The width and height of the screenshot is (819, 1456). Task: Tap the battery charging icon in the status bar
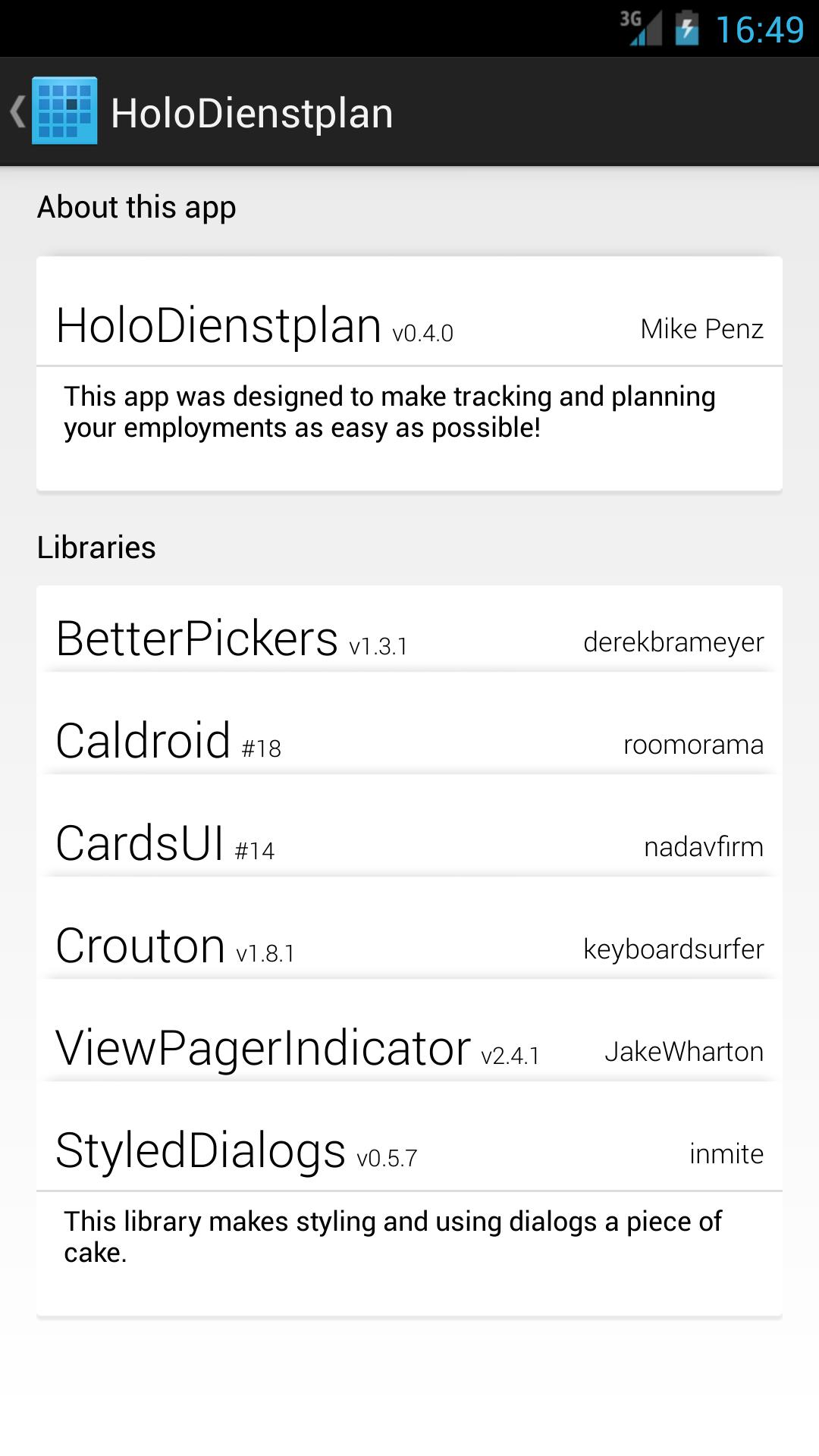pyautogui.click(x=686, y=29)
